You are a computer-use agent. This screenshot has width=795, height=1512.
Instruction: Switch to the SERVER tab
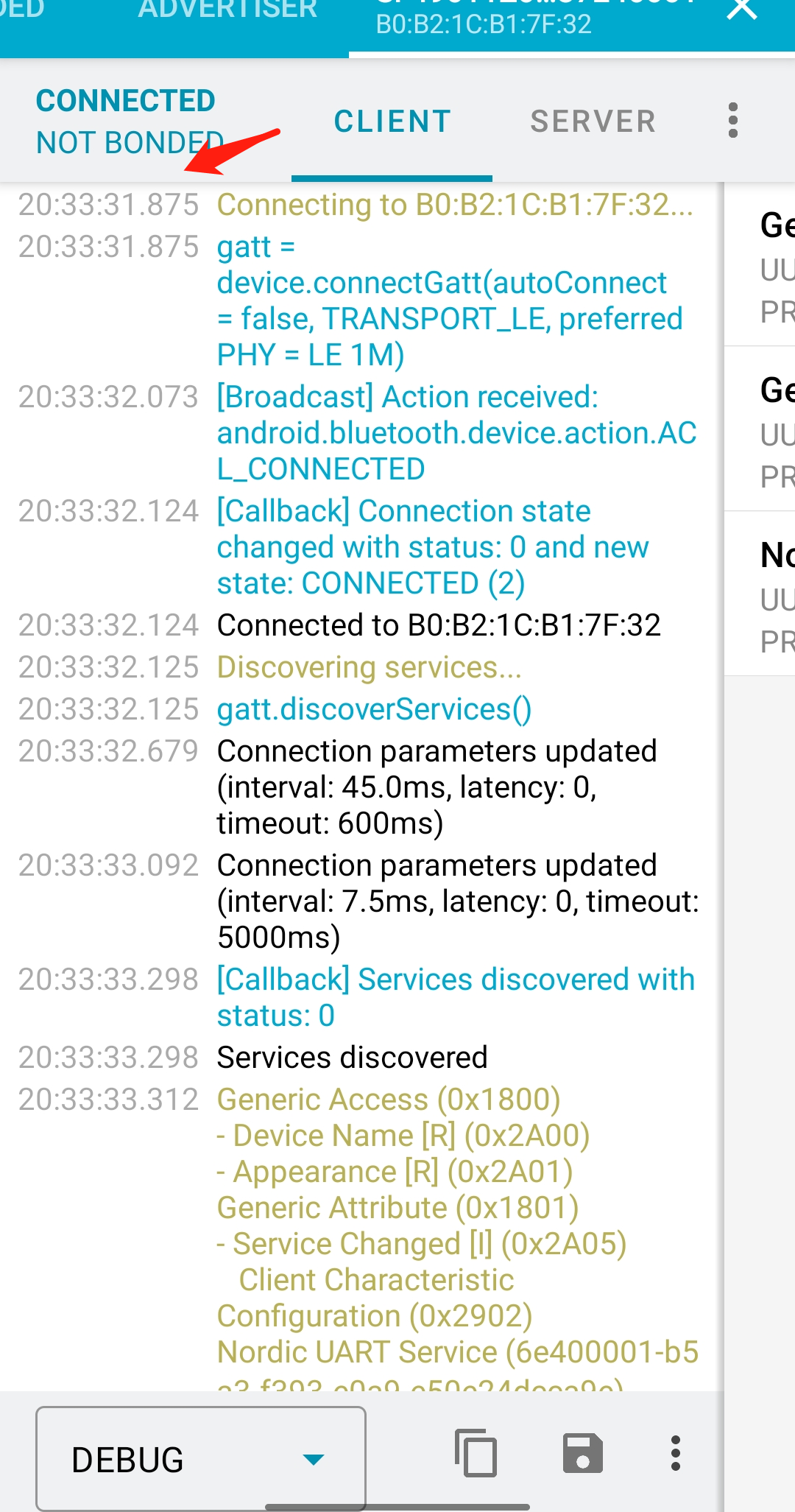pyautogui.click(x=593, y=122)
